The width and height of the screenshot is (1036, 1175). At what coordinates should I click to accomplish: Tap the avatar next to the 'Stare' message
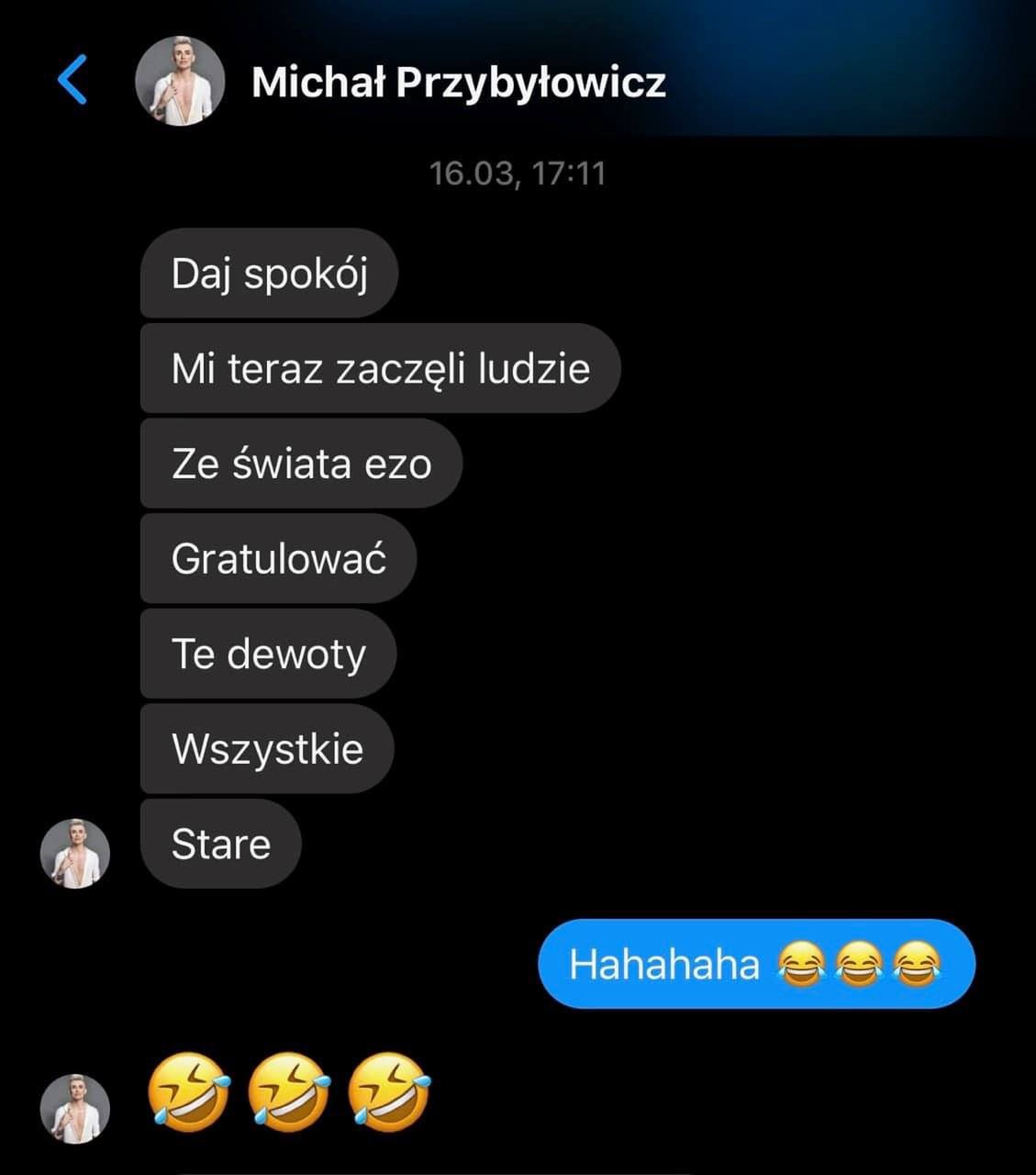click(75, 854)
